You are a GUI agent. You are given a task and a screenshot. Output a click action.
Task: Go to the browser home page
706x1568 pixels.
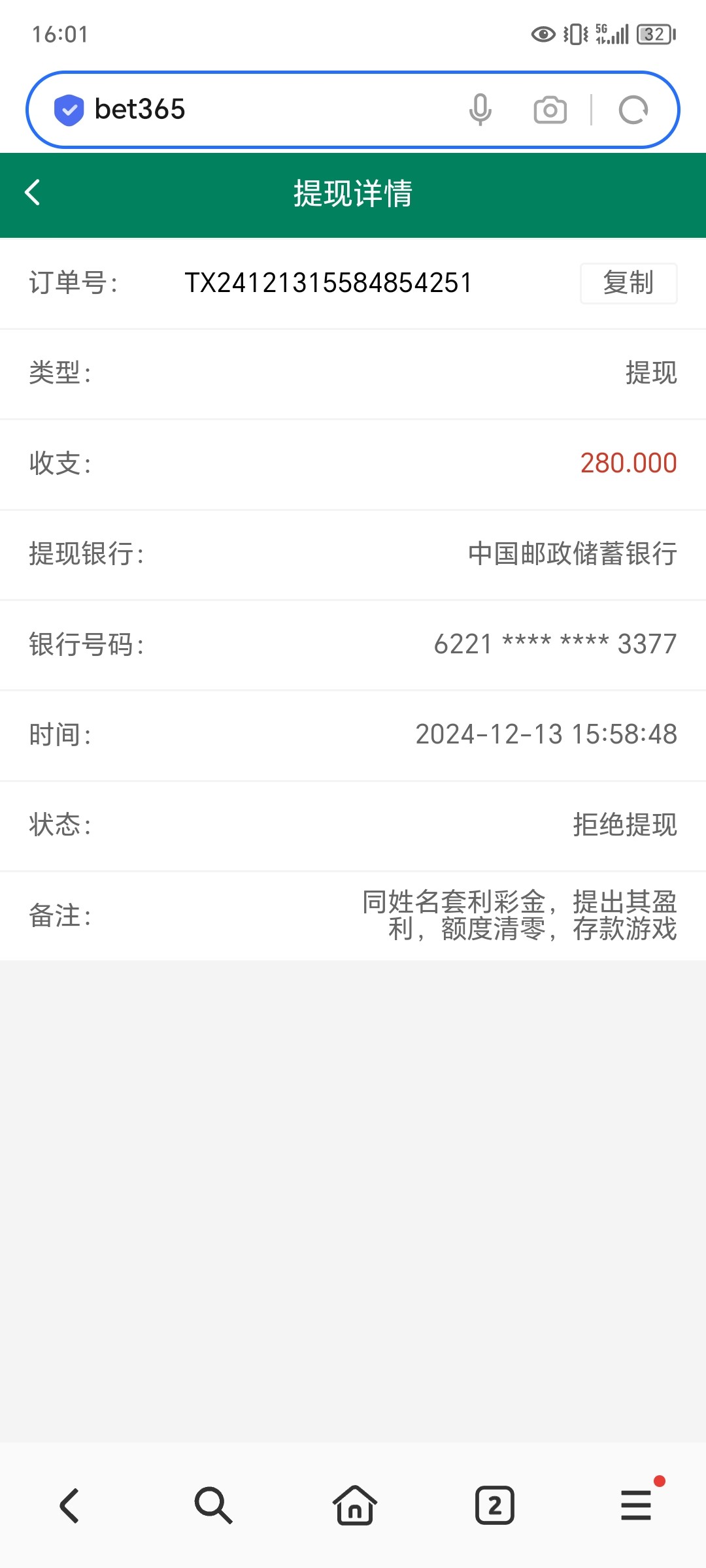pos(354,1505)
